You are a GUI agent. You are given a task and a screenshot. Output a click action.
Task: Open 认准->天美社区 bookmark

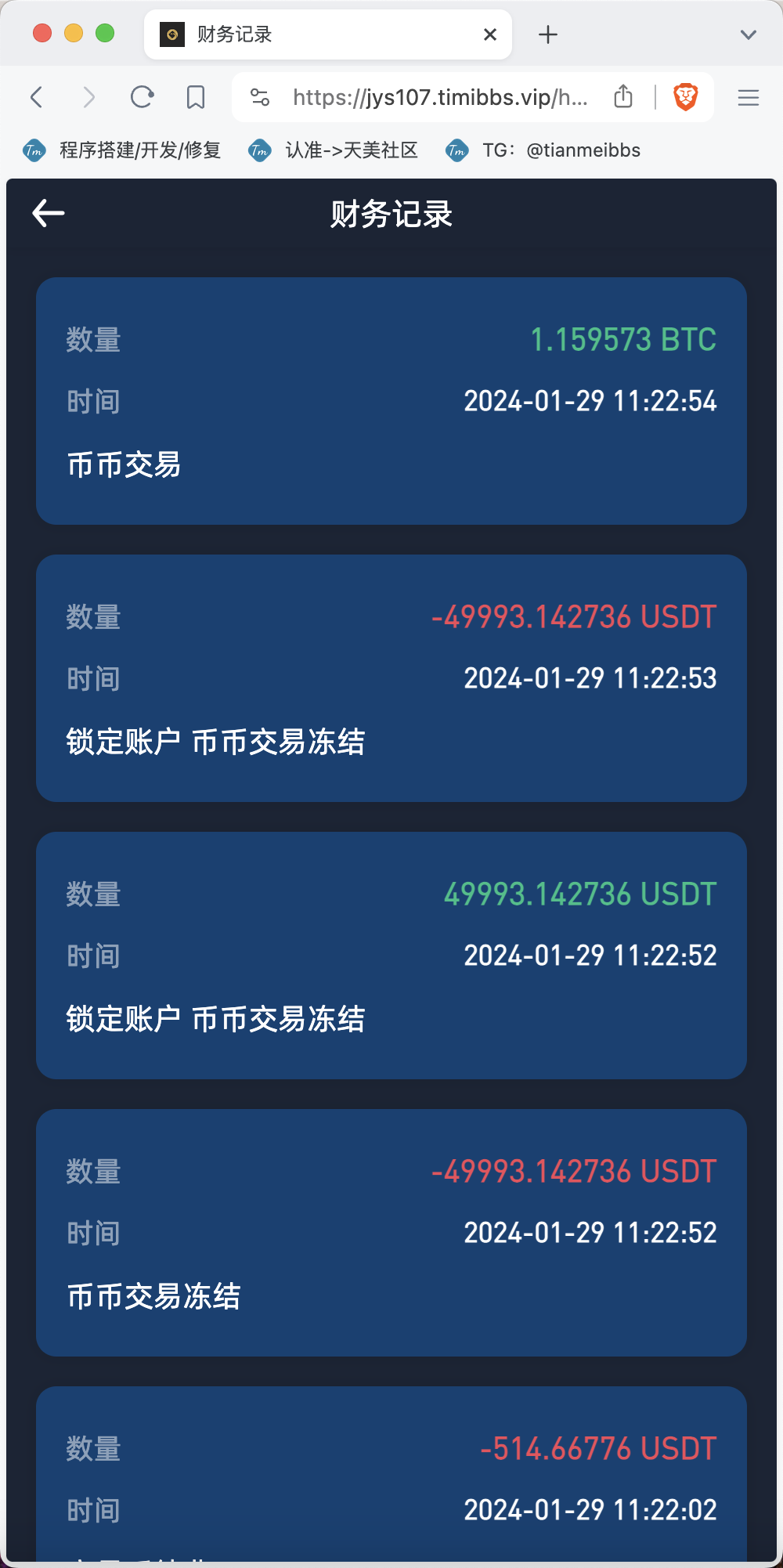pyautogui.click(x=333, y=150)
